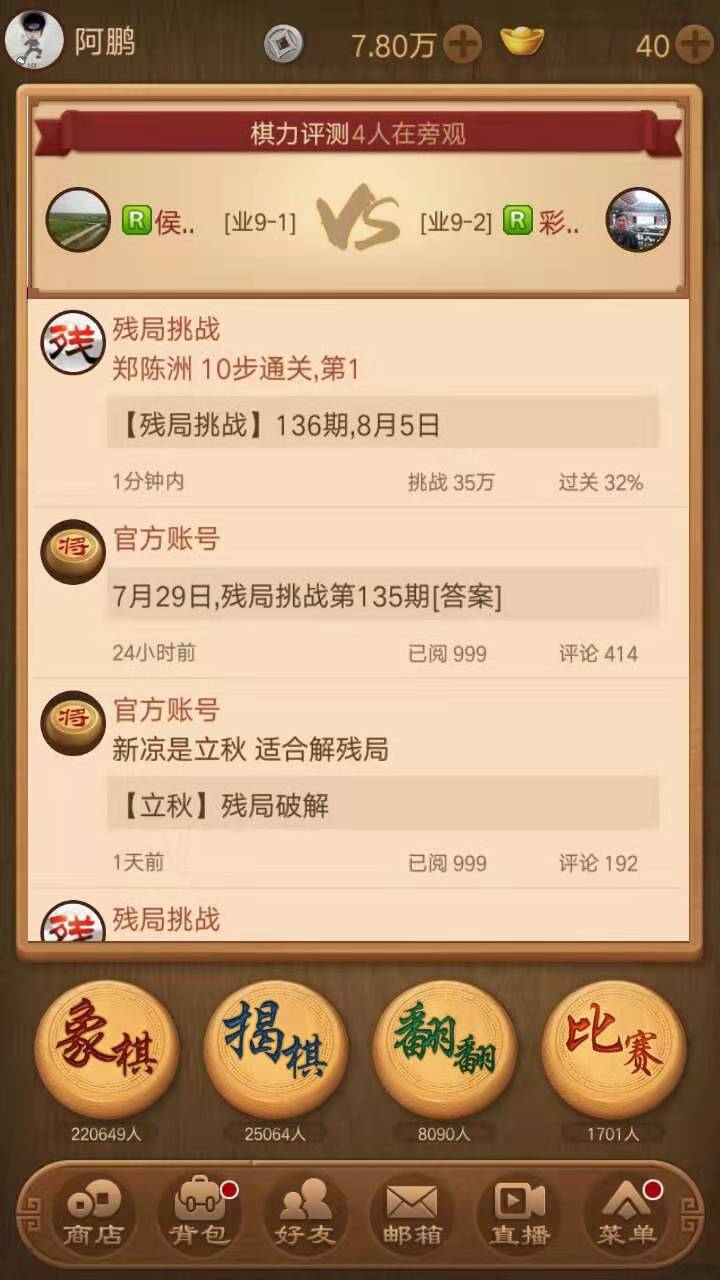Open the 背包 backpack
720x1280 pixels.
tap(200, 1212)
